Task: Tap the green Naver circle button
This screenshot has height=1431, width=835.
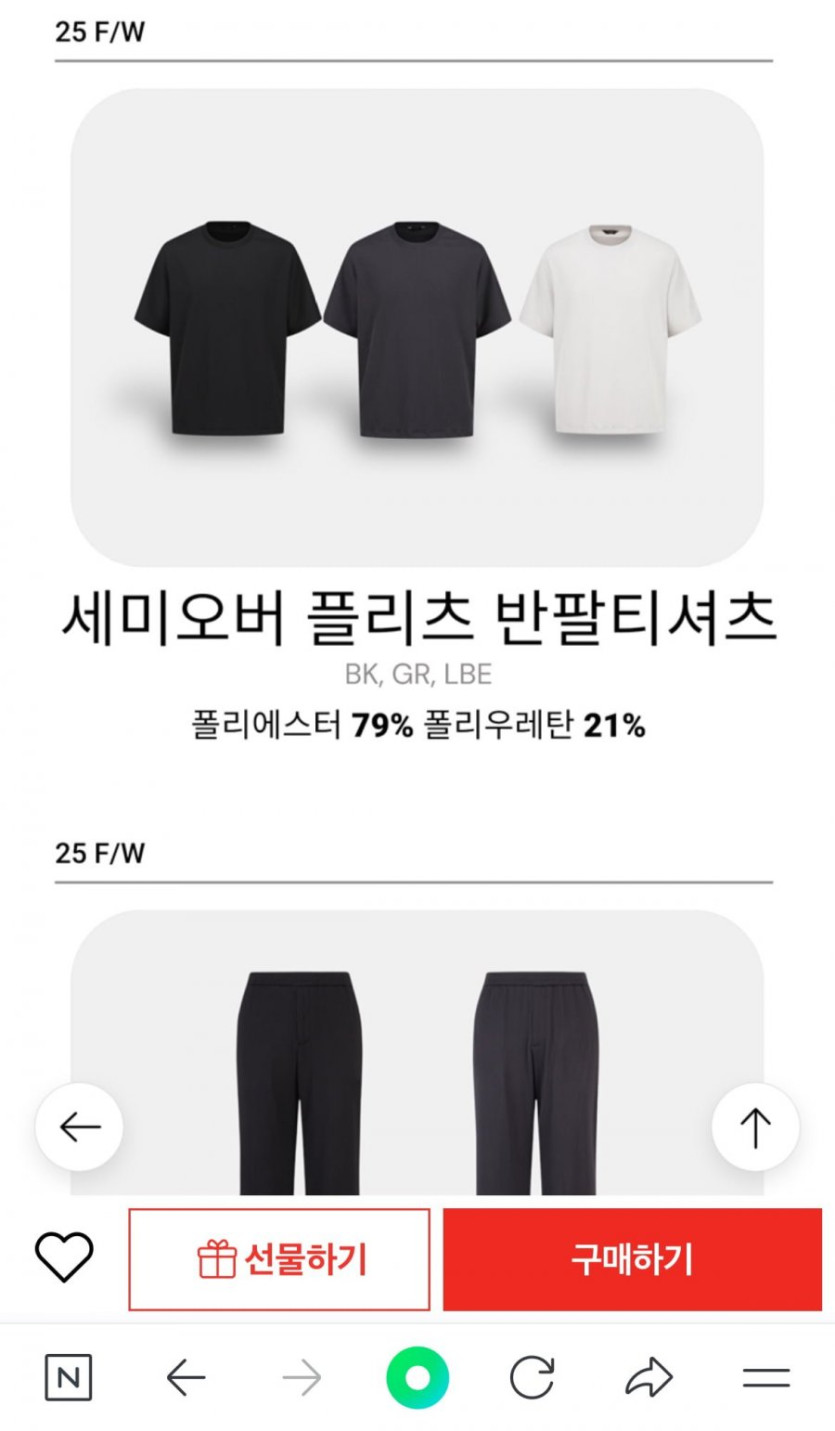Action: (x=417, y=1379)
